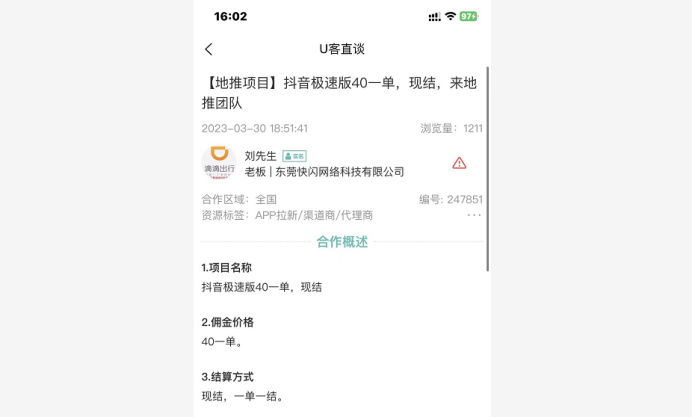The height and width of the screenshot is (417, 692).
Task: Open 刘先生's profile avatar
Action: 219,163
